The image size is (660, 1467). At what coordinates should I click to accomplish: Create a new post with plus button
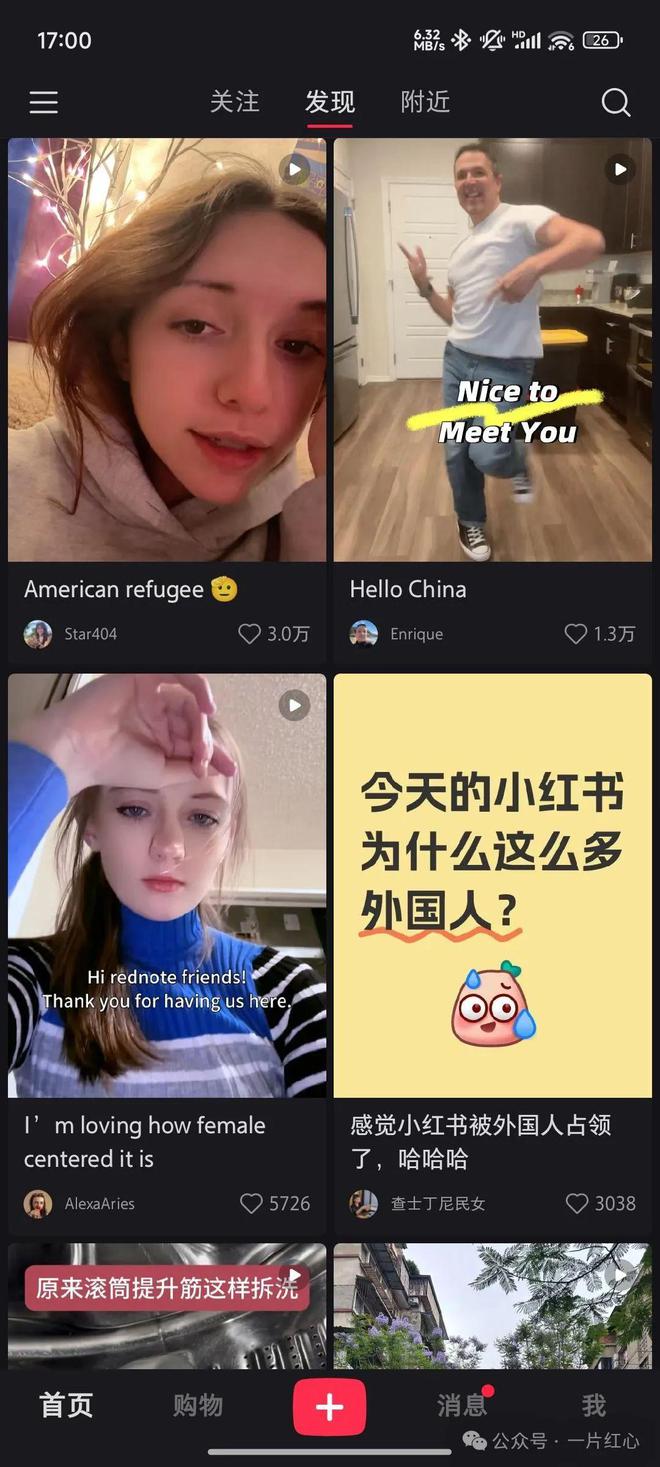[x=329, y=1406]
